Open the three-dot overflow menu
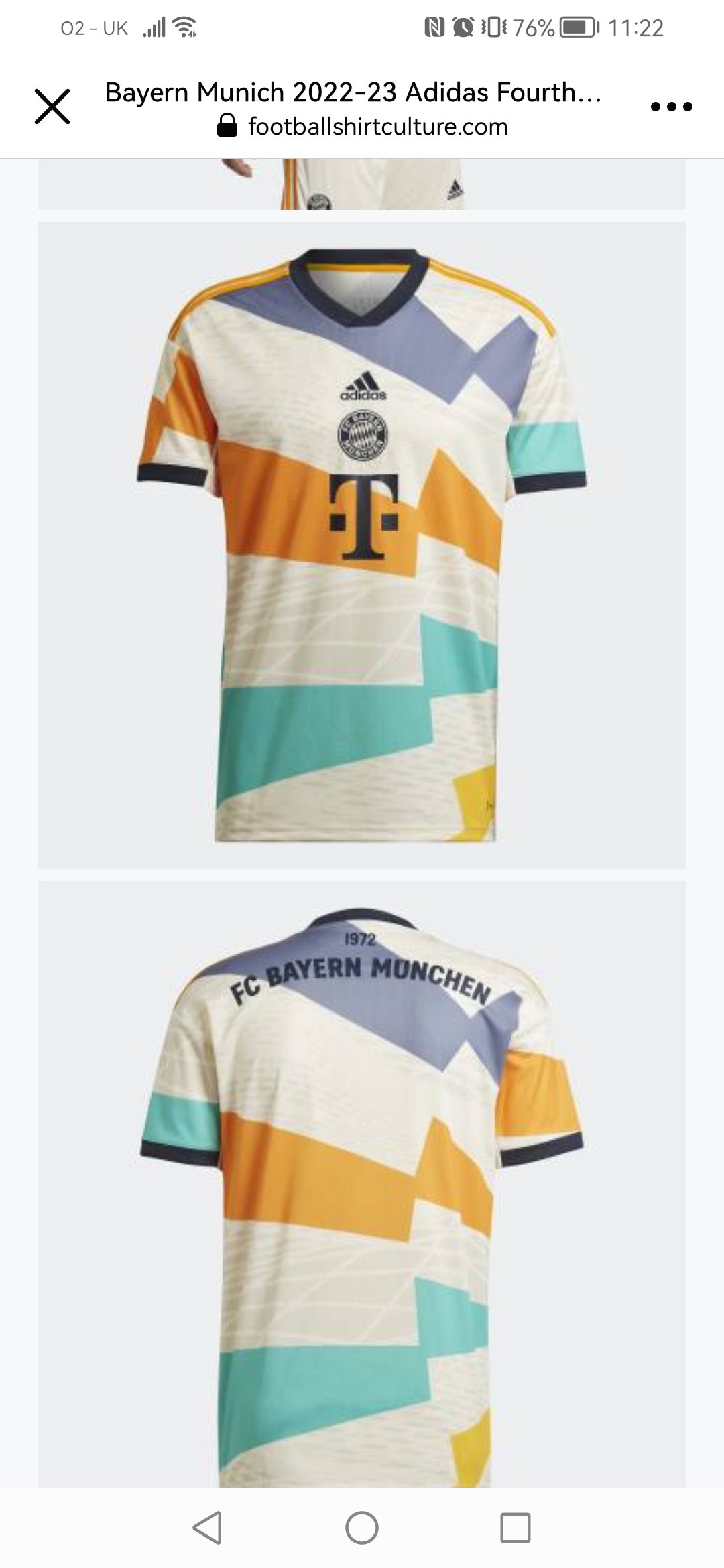The height and width of the screenshot is (1568, 724). 671,107
